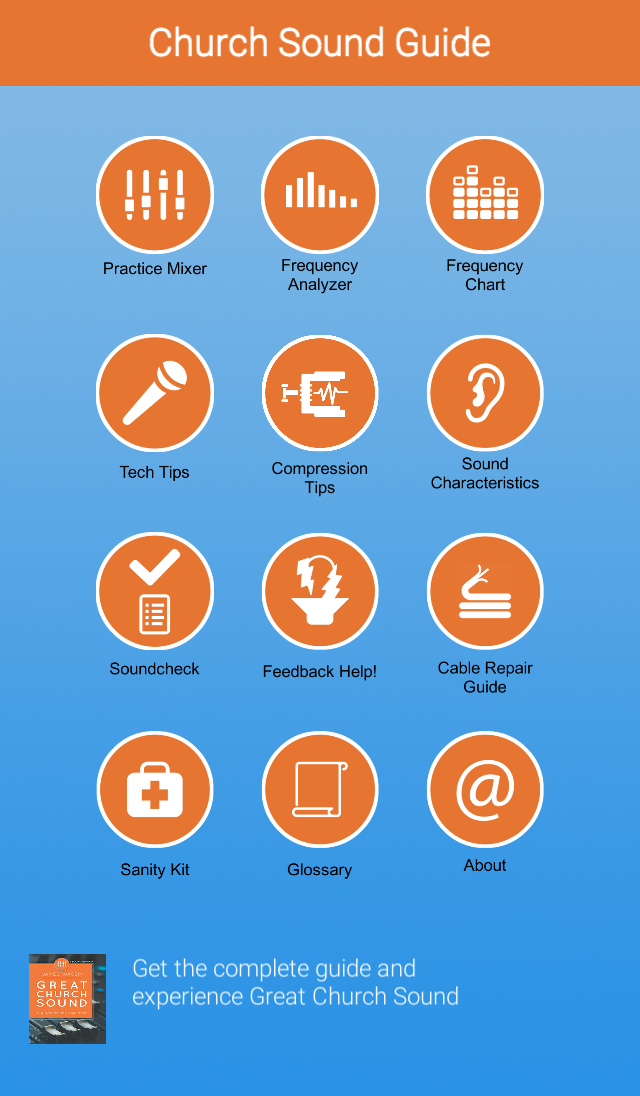Get Feedback Help
Image resolution: width=640 pixels, height=1096 pixels.
tap(320, 591)
